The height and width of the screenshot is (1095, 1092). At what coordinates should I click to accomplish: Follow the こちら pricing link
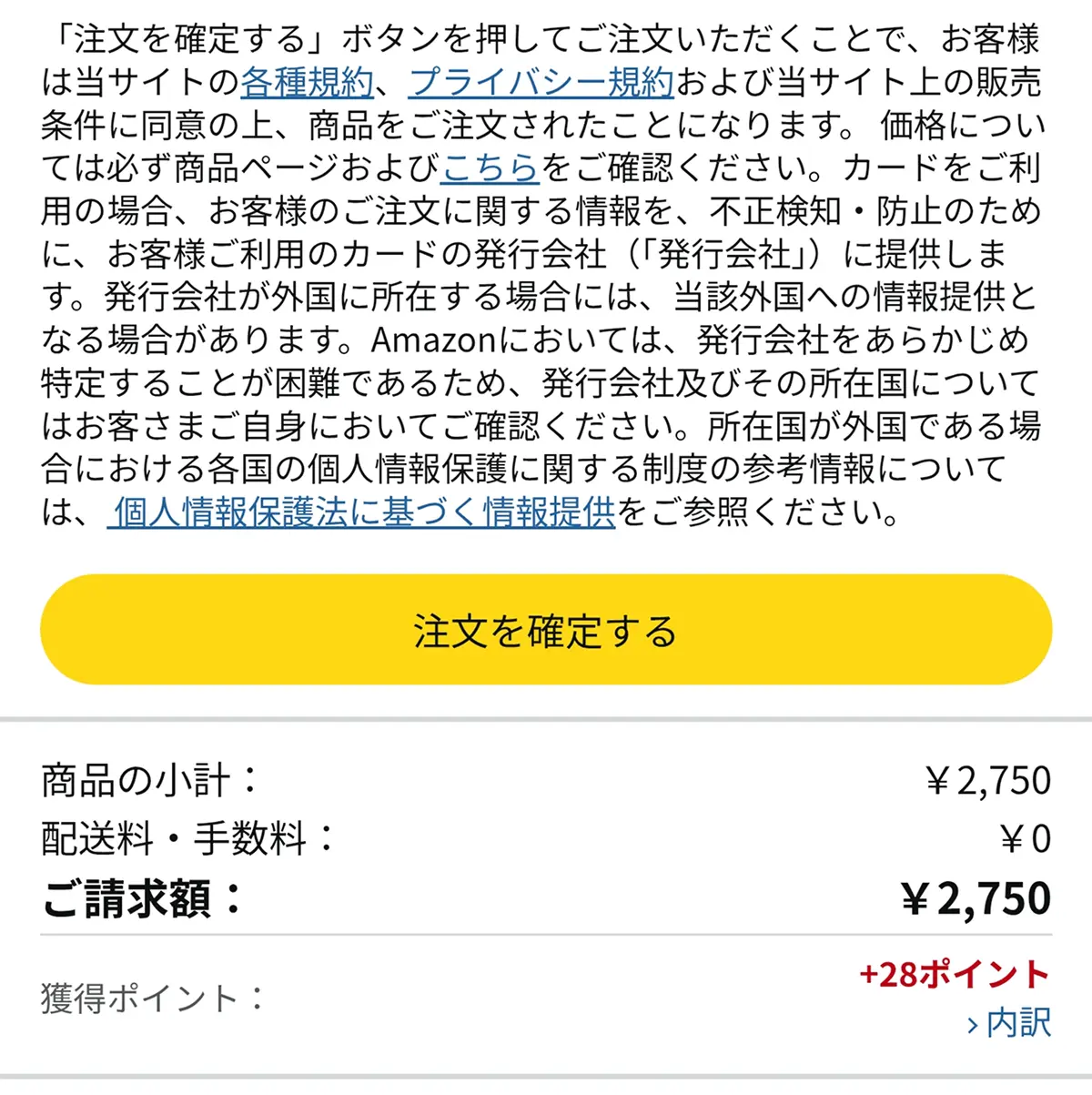(x=491, y=168)
